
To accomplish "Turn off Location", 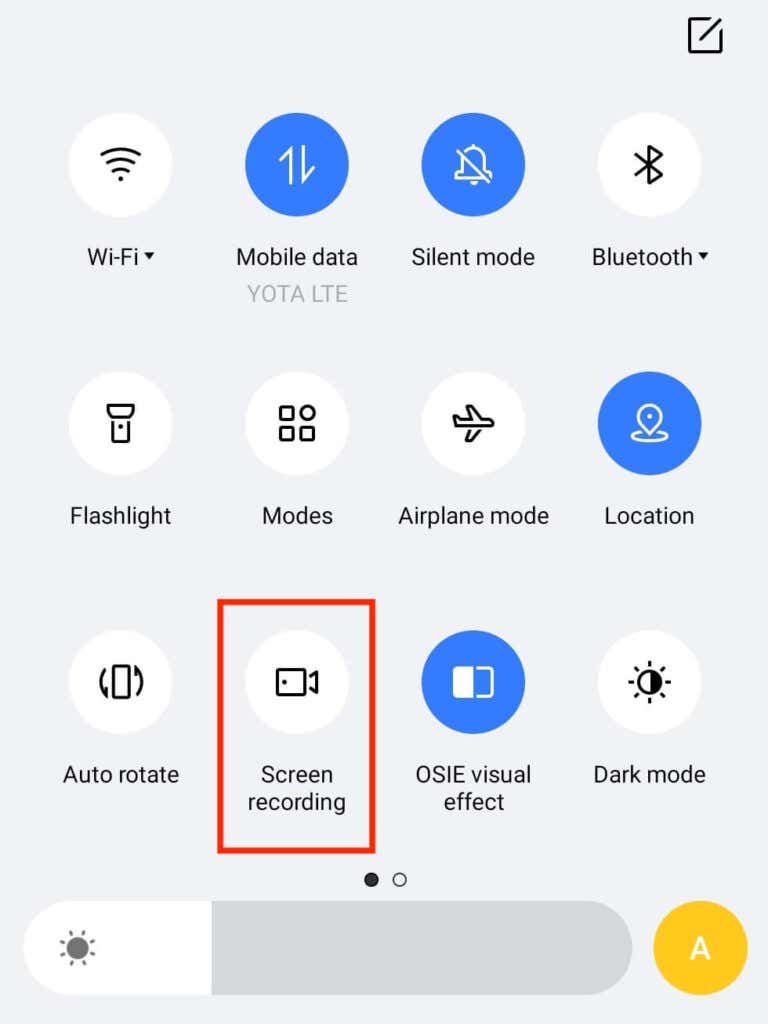I will (649, 423).
